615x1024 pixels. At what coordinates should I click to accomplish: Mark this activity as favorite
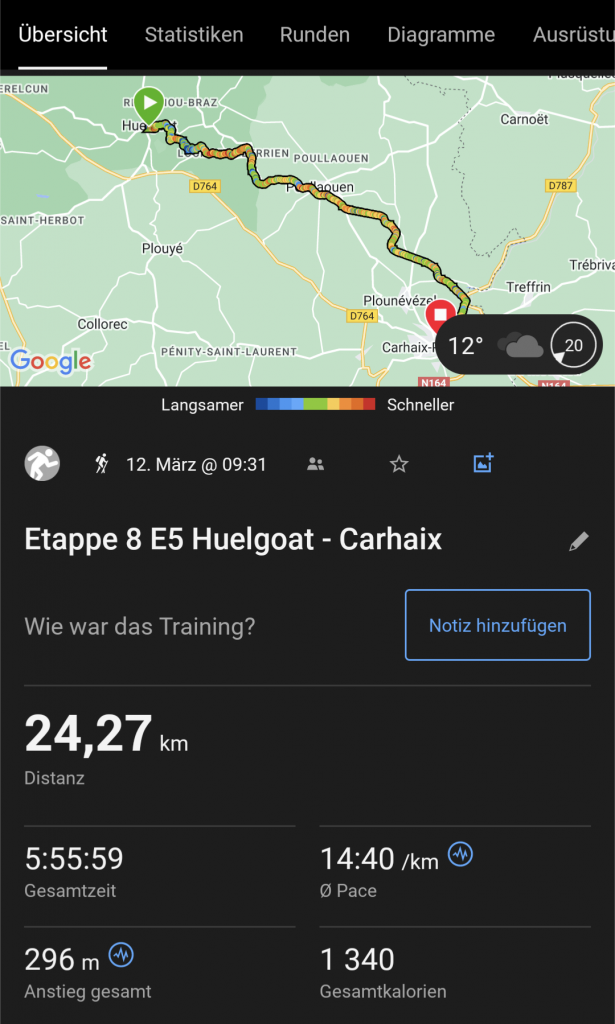click(399, 464)
